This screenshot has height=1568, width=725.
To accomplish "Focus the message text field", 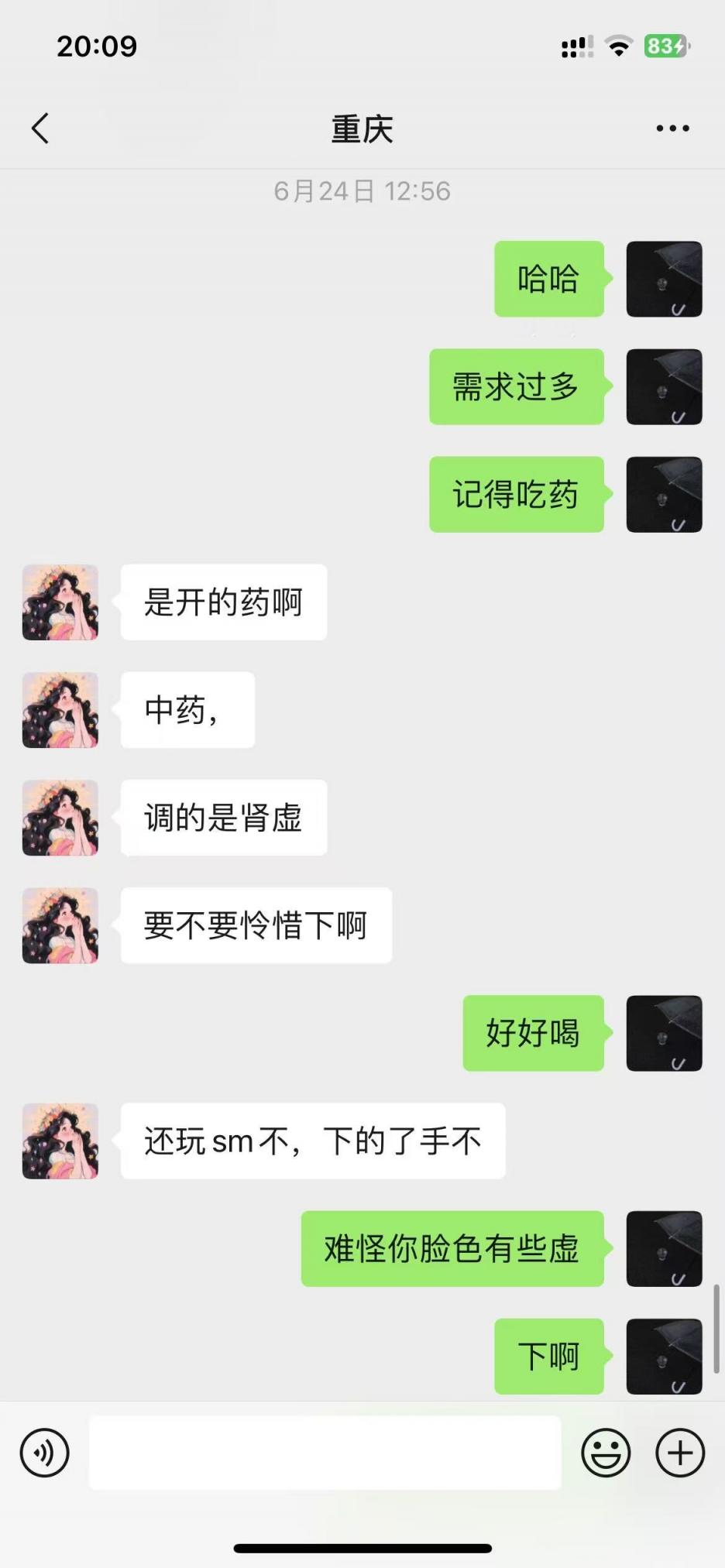I will pos(325,1453).
